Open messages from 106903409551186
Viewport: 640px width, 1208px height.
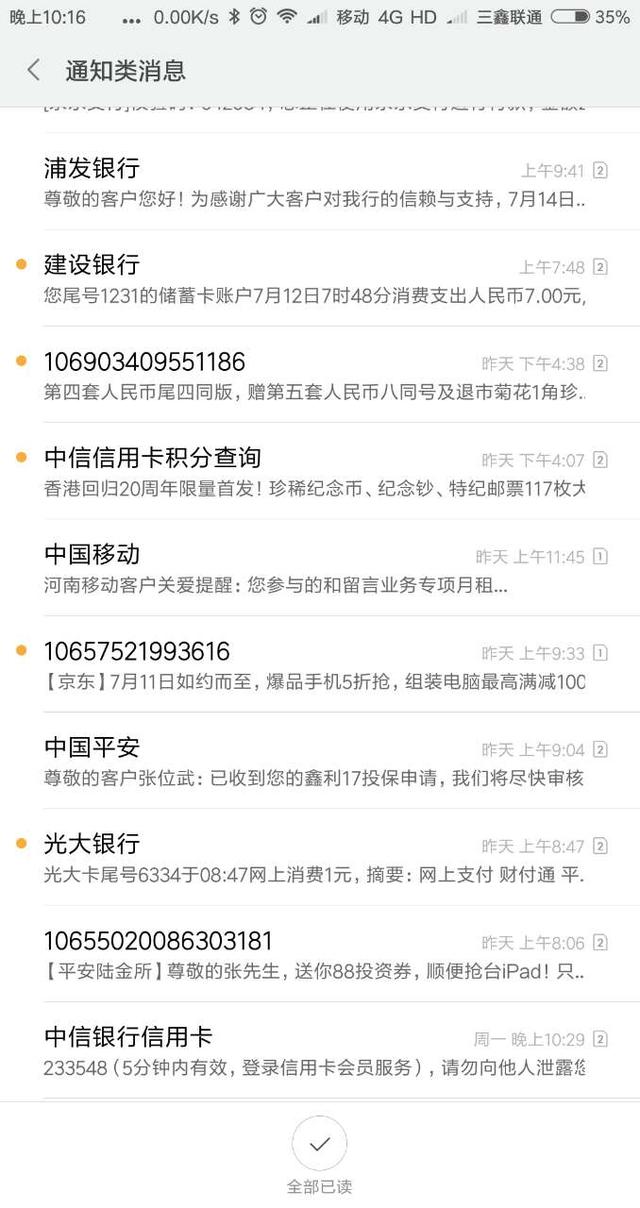pyautogui.click(x=320, y=375)
